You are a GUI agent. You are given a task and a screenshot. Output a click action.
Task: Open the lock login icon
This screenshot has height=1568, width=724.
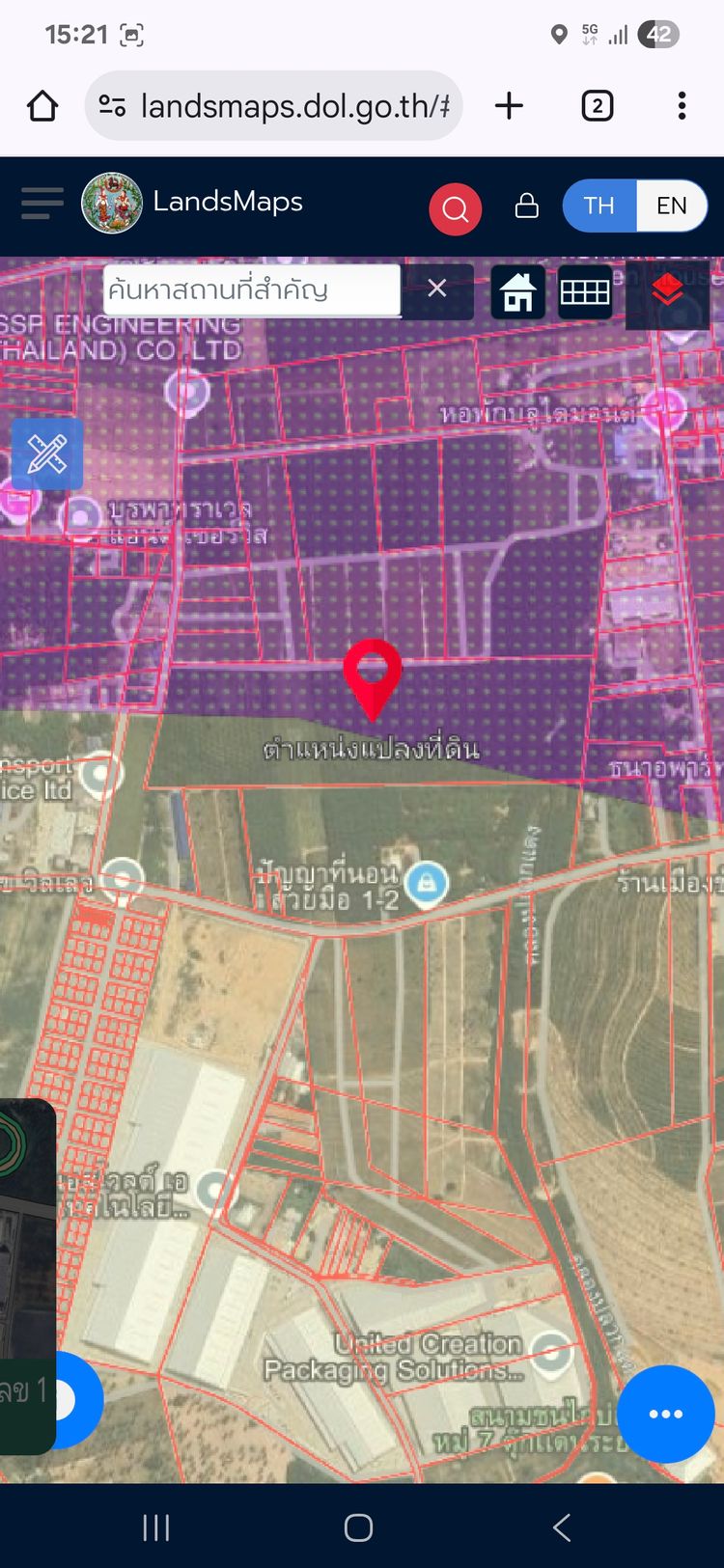pyautogui.click(x=526, y=206)
